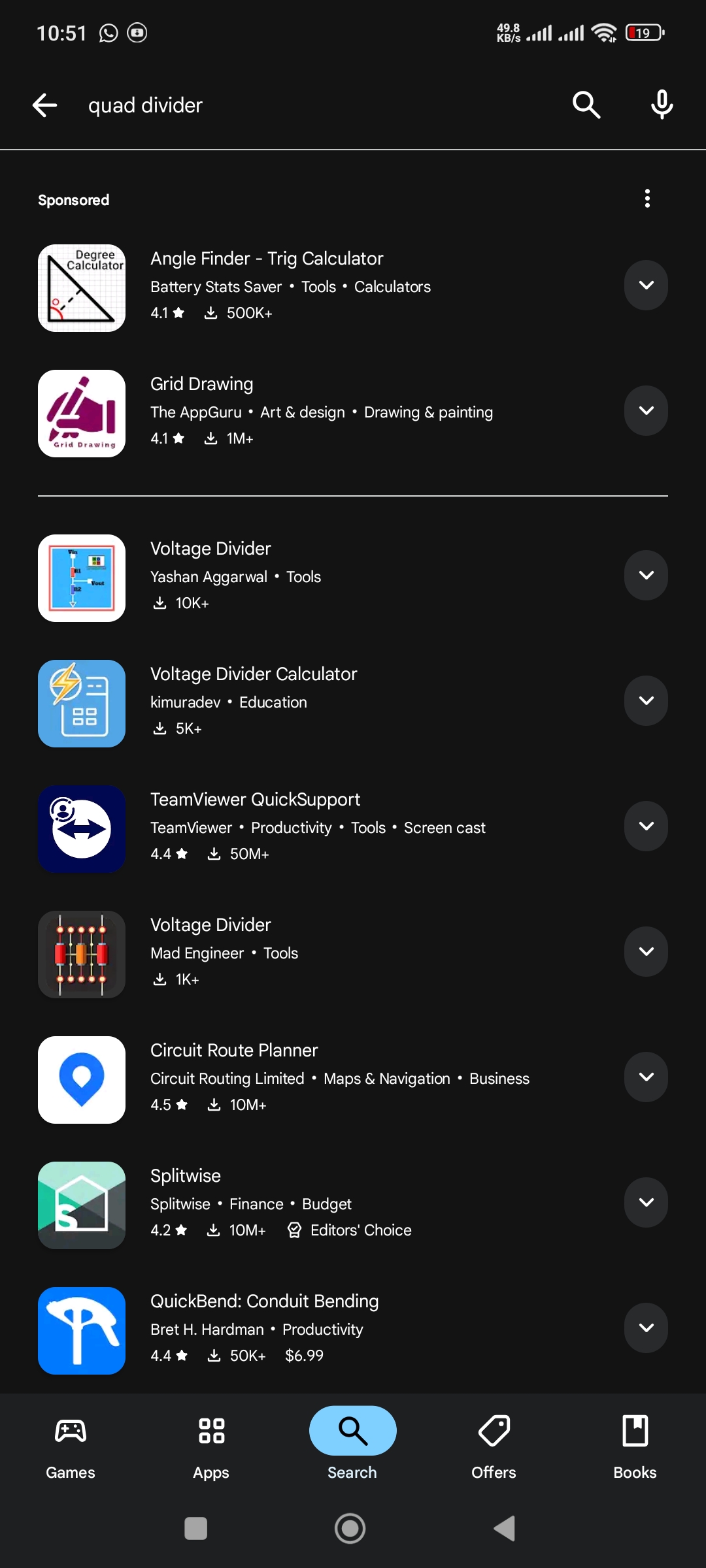
Task: Expand details for Mad Engineer's Voltage Divider
Action: (646, 952)
